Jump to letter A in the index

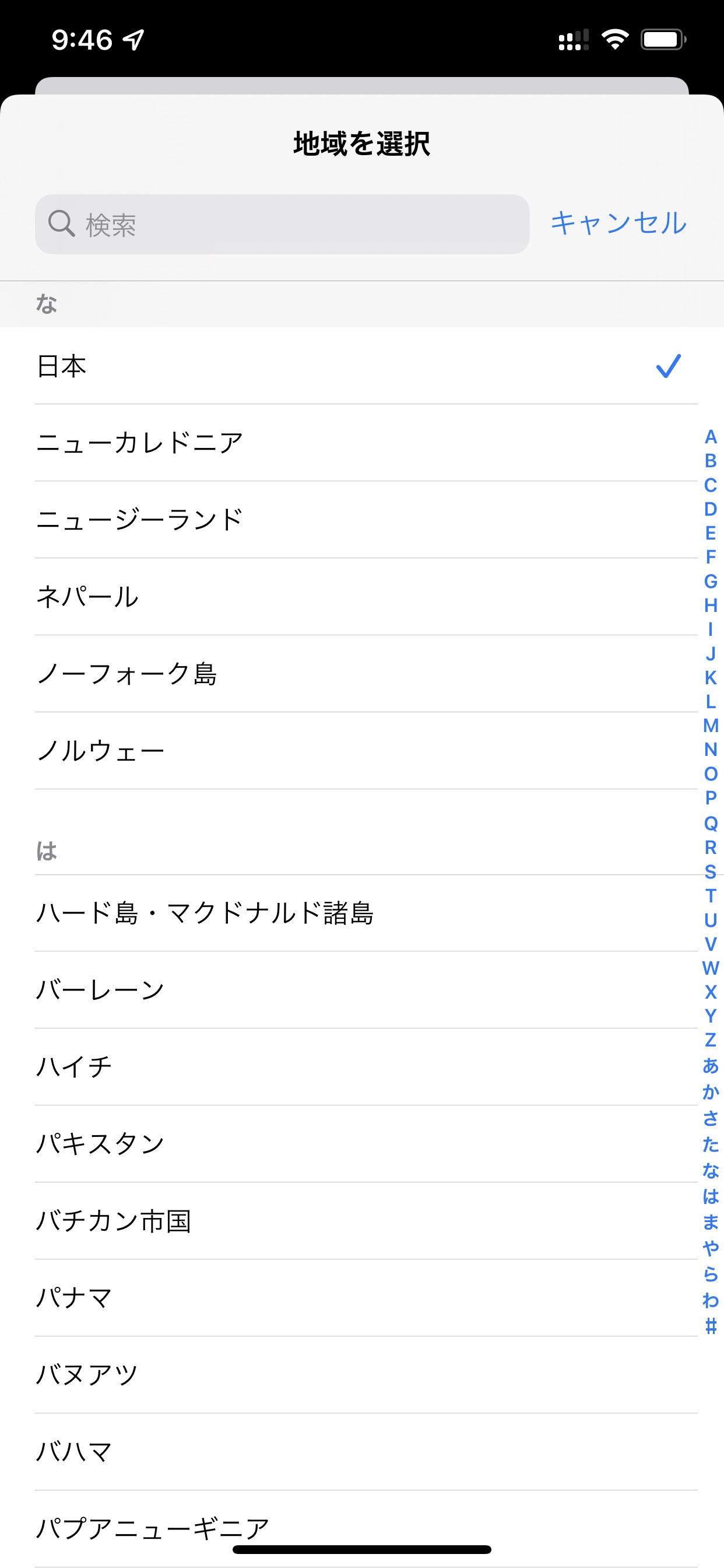click(x=710, y=437)
